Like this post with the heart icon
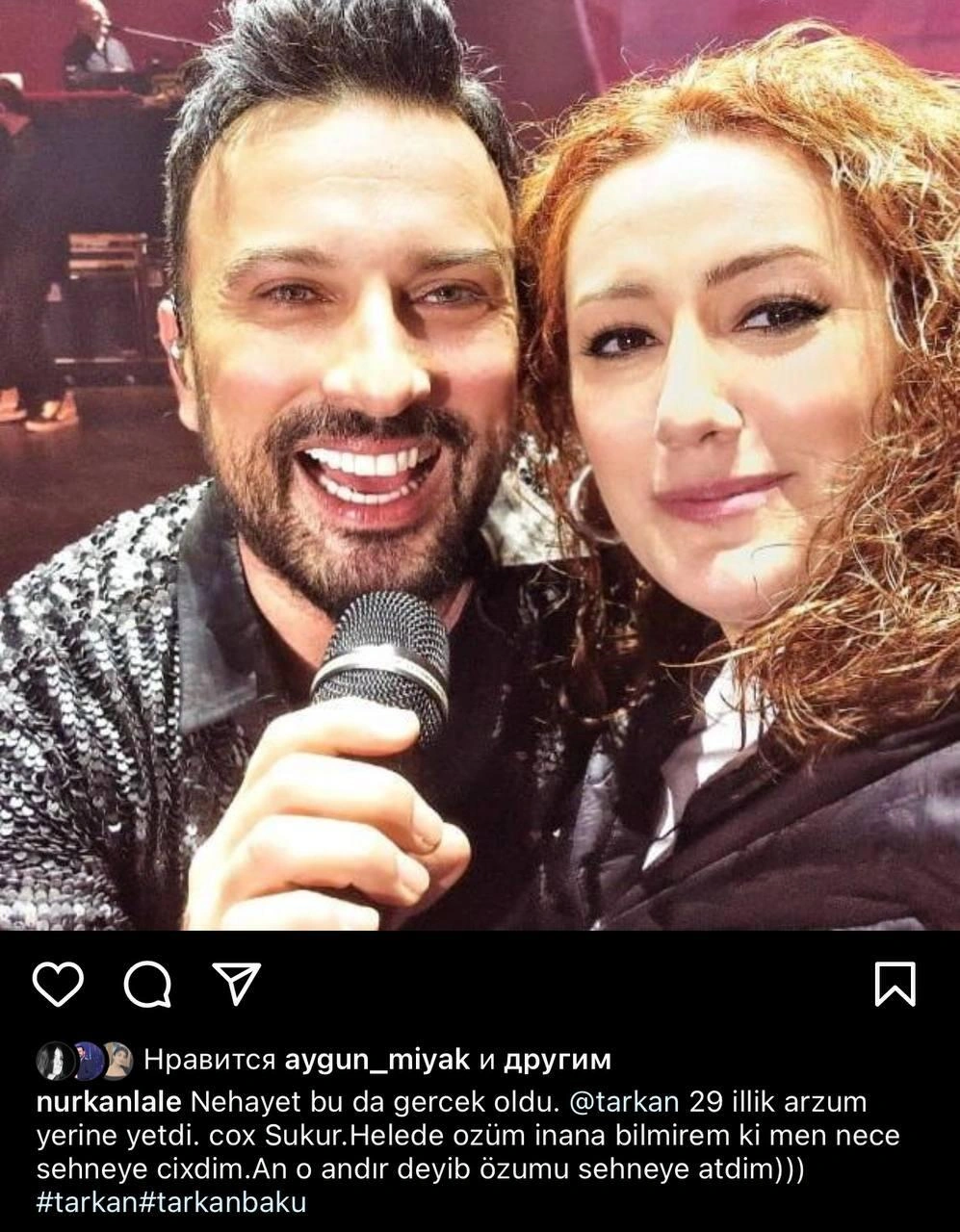The width and height of the screenshot is (960, 1232). pyautogui.click(x=58, y=984)
